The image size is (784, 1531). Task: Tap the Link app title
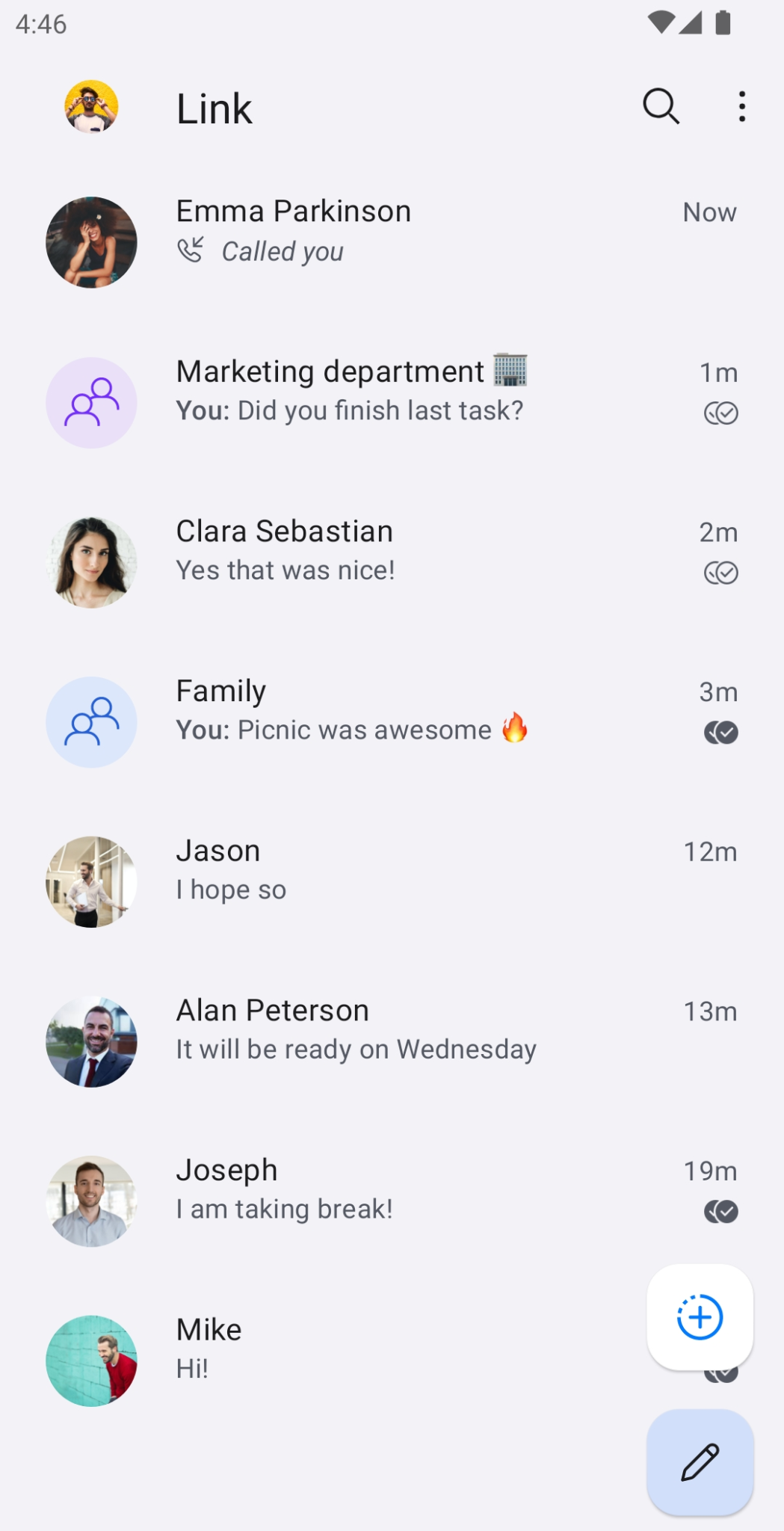(x=214, y=107)
